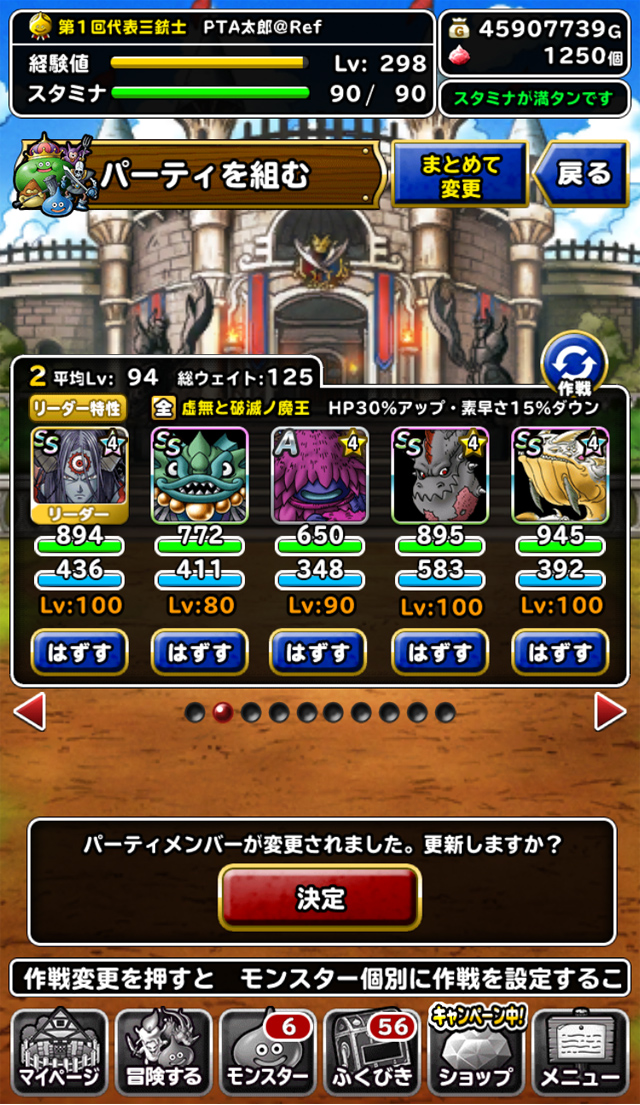
Task: Visit the ショップ tab
Action: pos(476,1051)
